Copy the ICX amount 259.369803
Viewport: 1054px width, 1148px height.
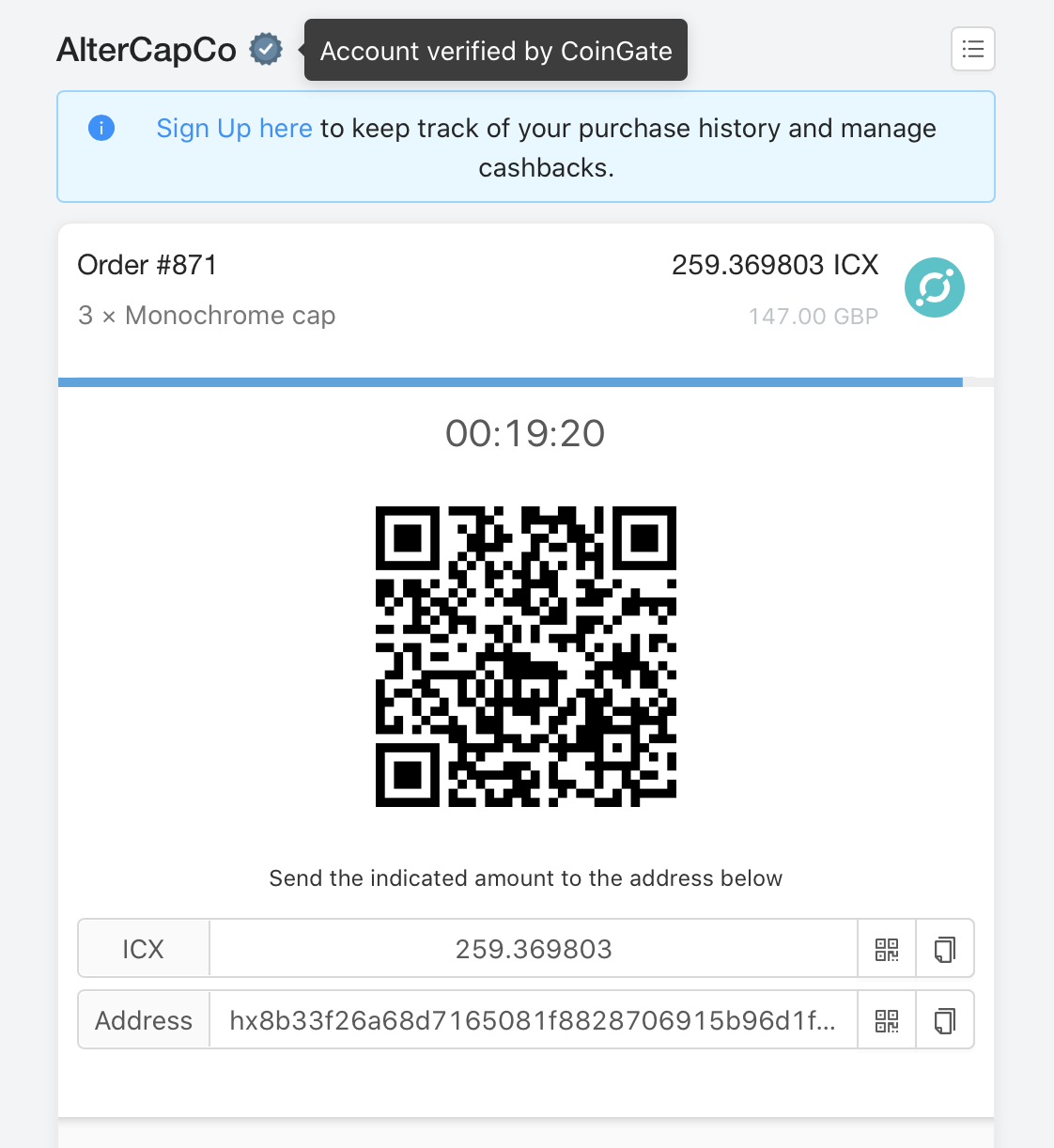point(944,949)
